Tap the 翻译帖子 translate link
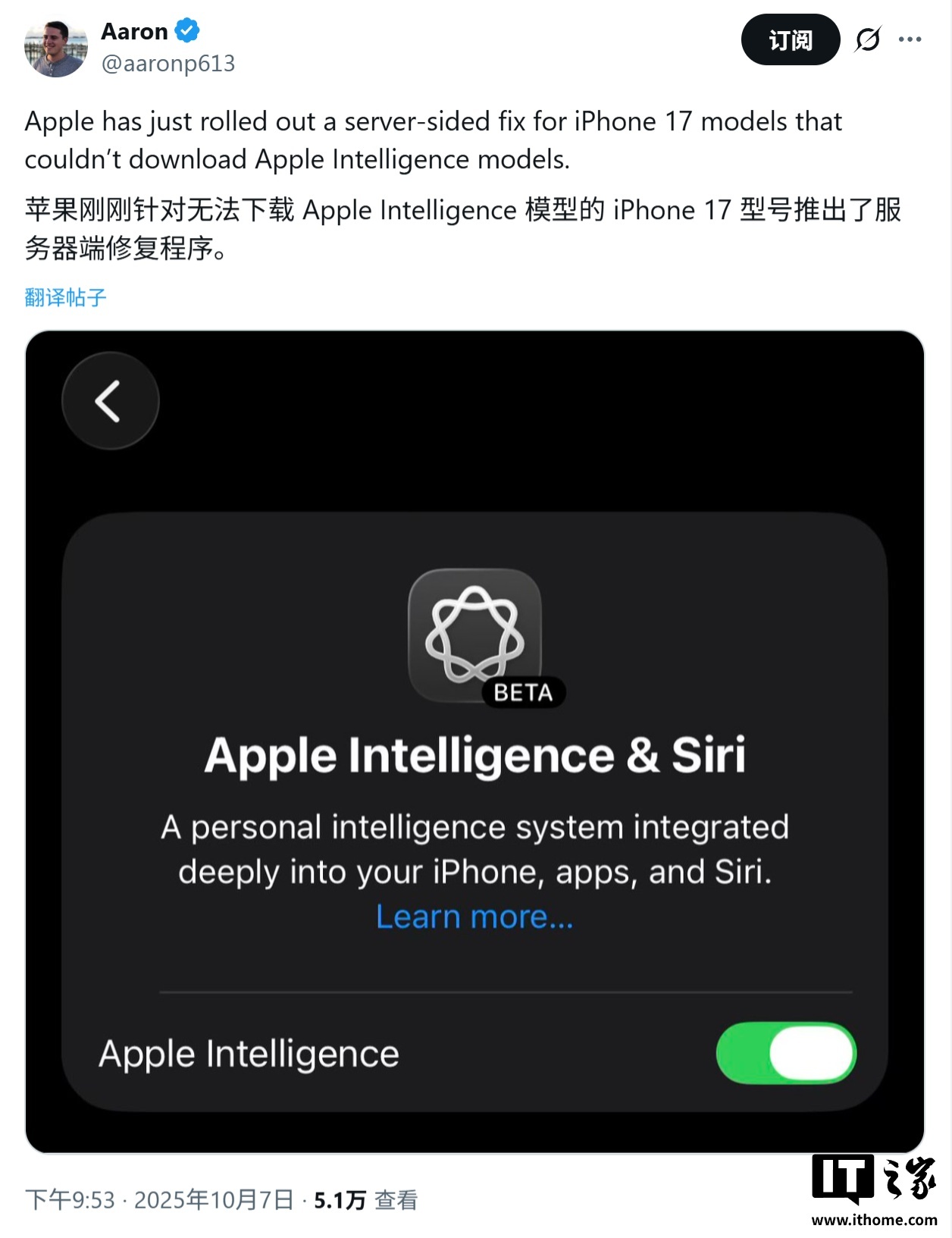 pos(65,297)
